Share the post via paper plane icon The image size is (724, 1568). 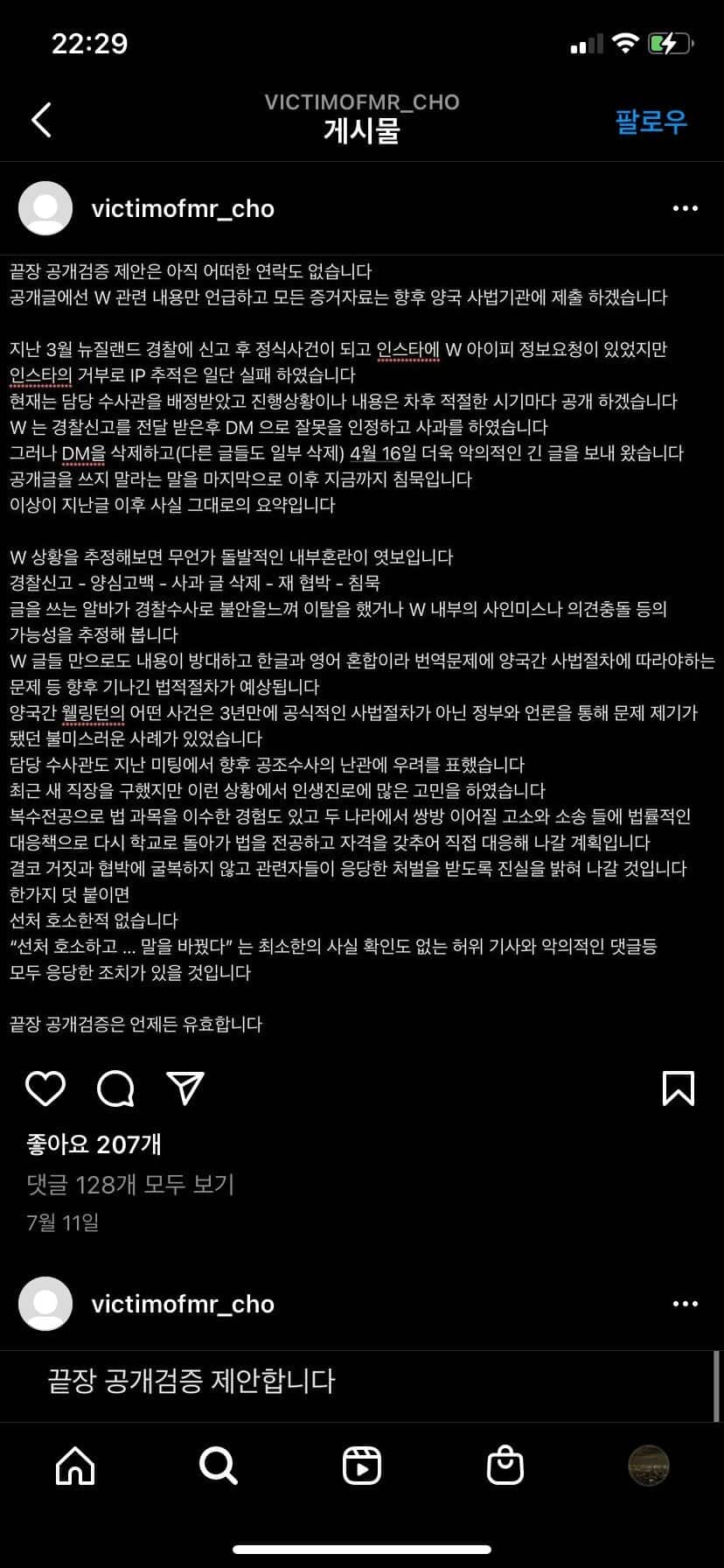(x=185, y=1088)
